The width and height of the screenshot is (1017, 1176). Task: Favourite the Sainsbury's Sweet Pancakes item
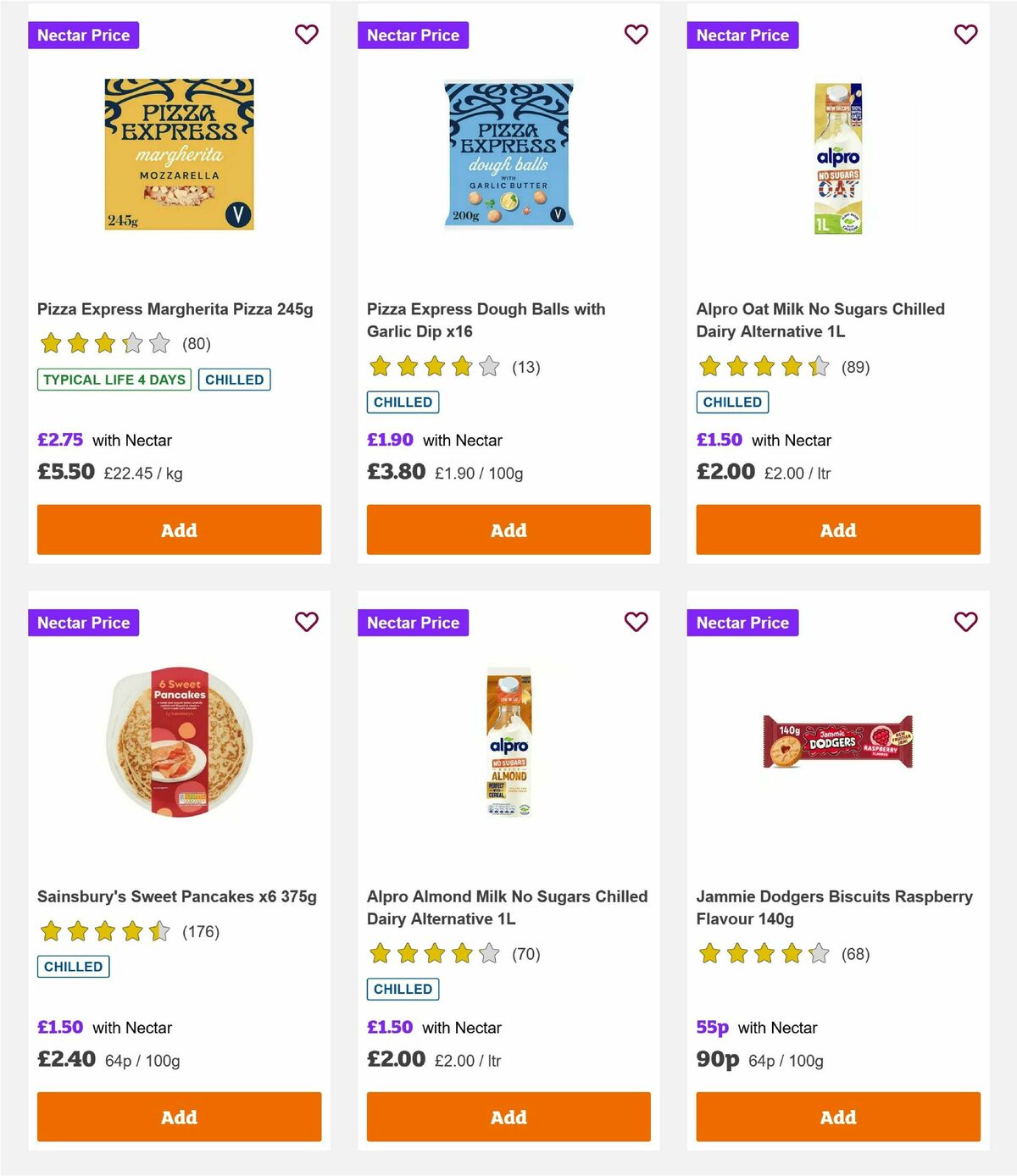pos(307,622)
